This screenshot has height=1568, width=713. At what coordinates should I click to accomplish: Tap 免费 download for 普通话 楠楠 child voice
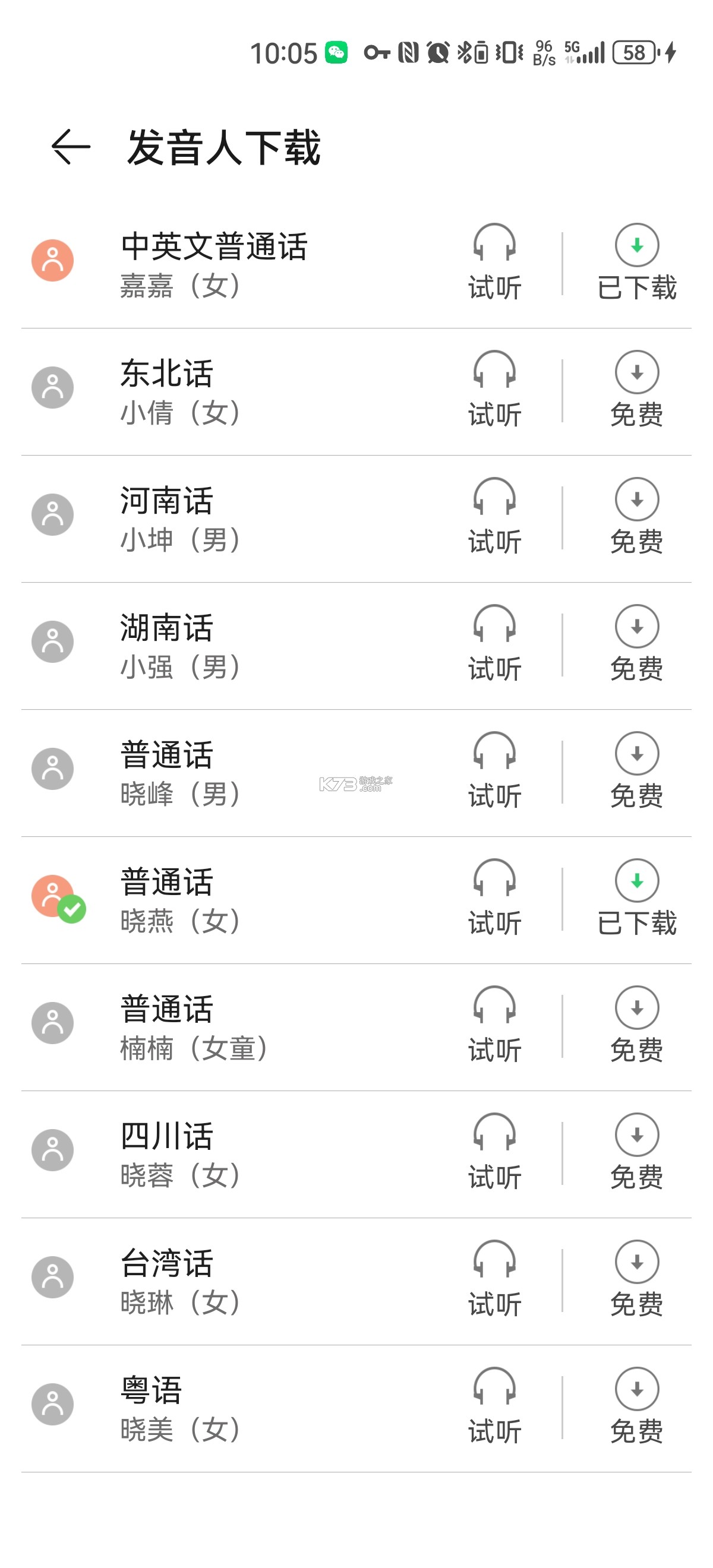[x=637, y=1023]
